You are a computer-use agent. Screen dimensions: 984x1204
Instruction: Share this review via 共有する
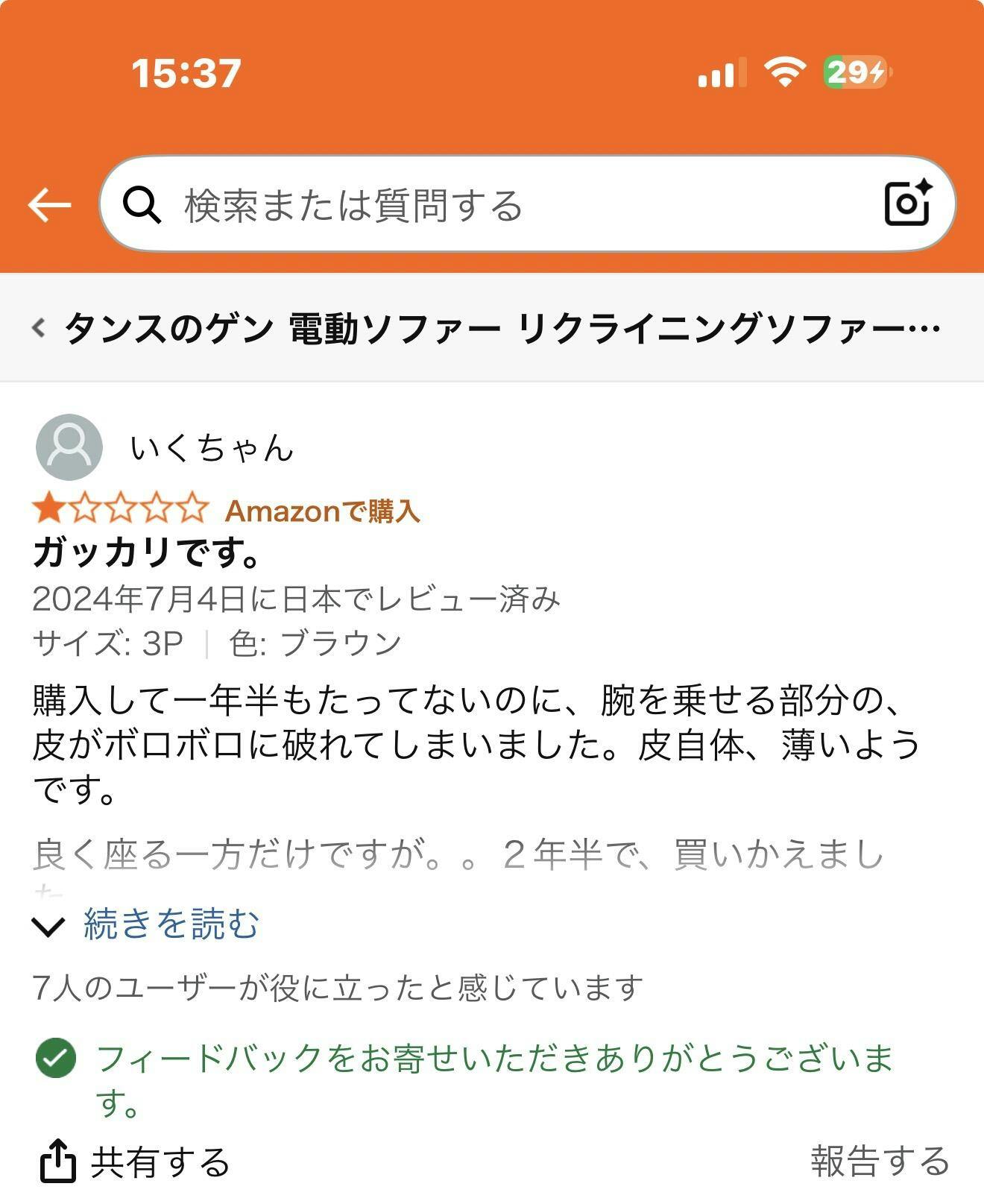(134, 1162)
